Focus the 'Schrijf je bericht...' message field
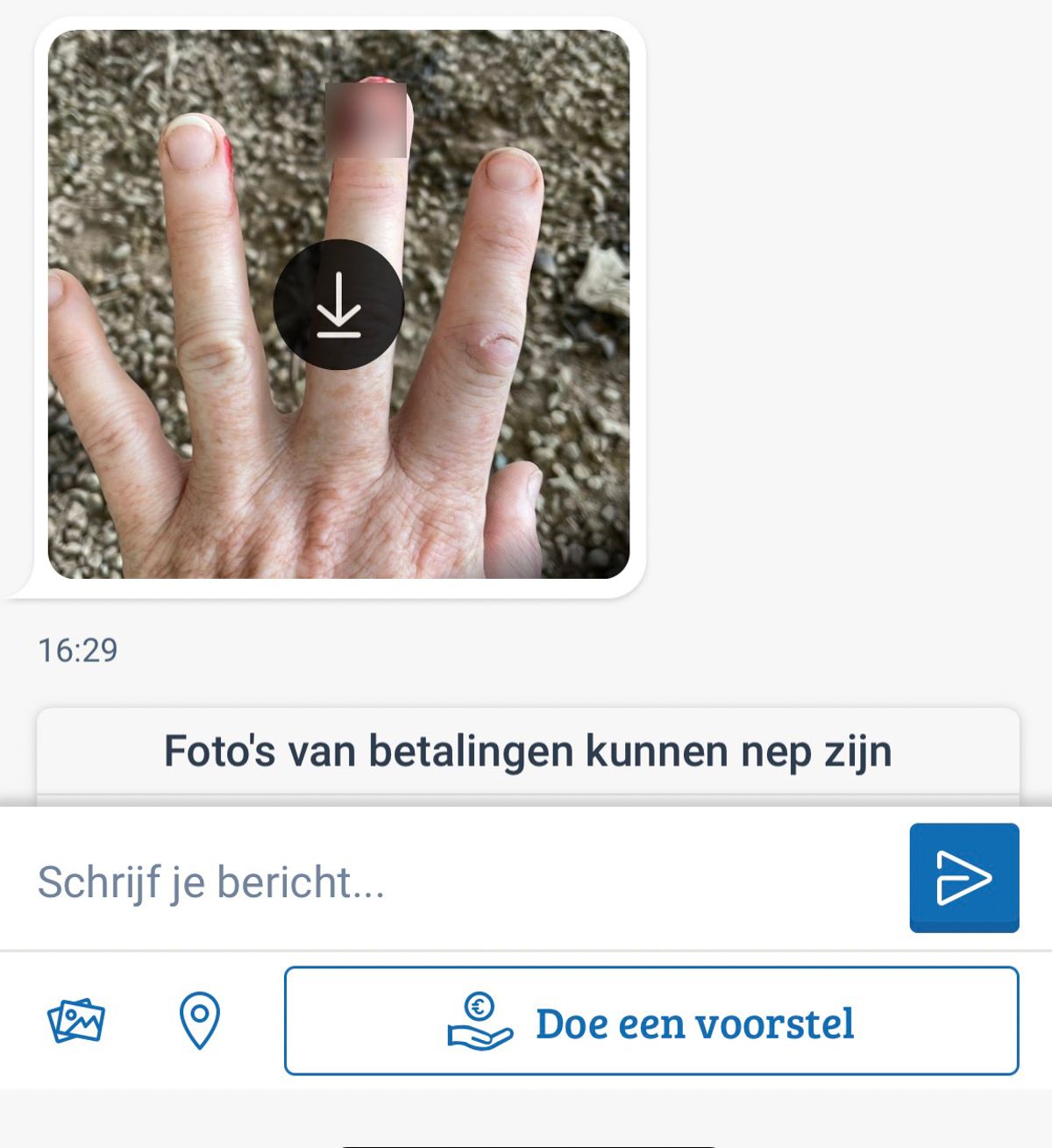 coord(456,881)
